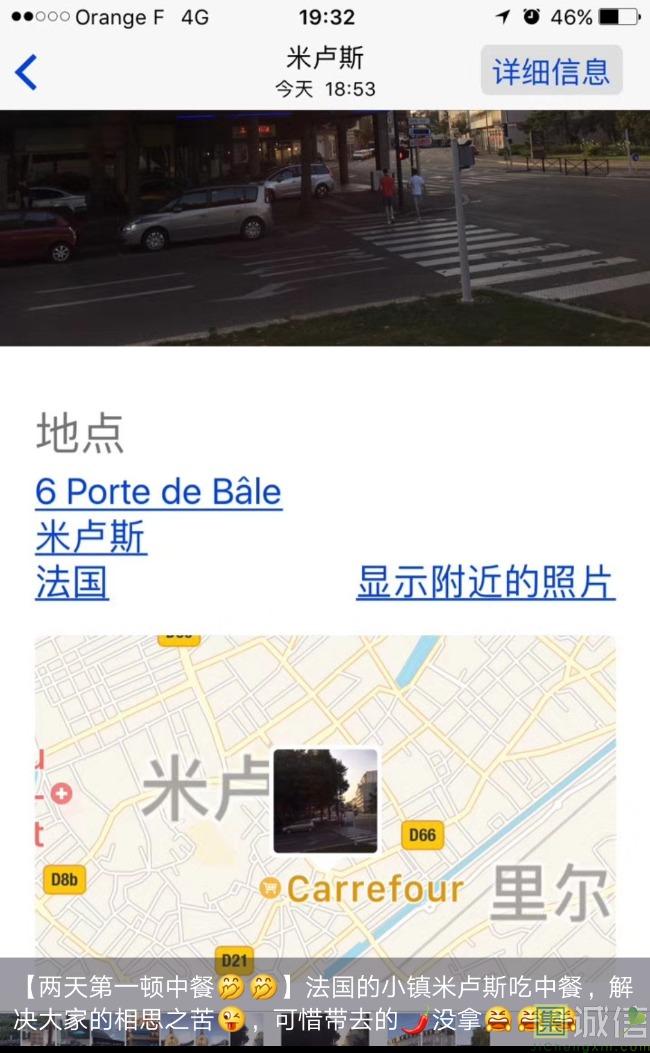The image size is (650, 1053).
Task: Open the 法国 country link
Action: pos(72,583)
